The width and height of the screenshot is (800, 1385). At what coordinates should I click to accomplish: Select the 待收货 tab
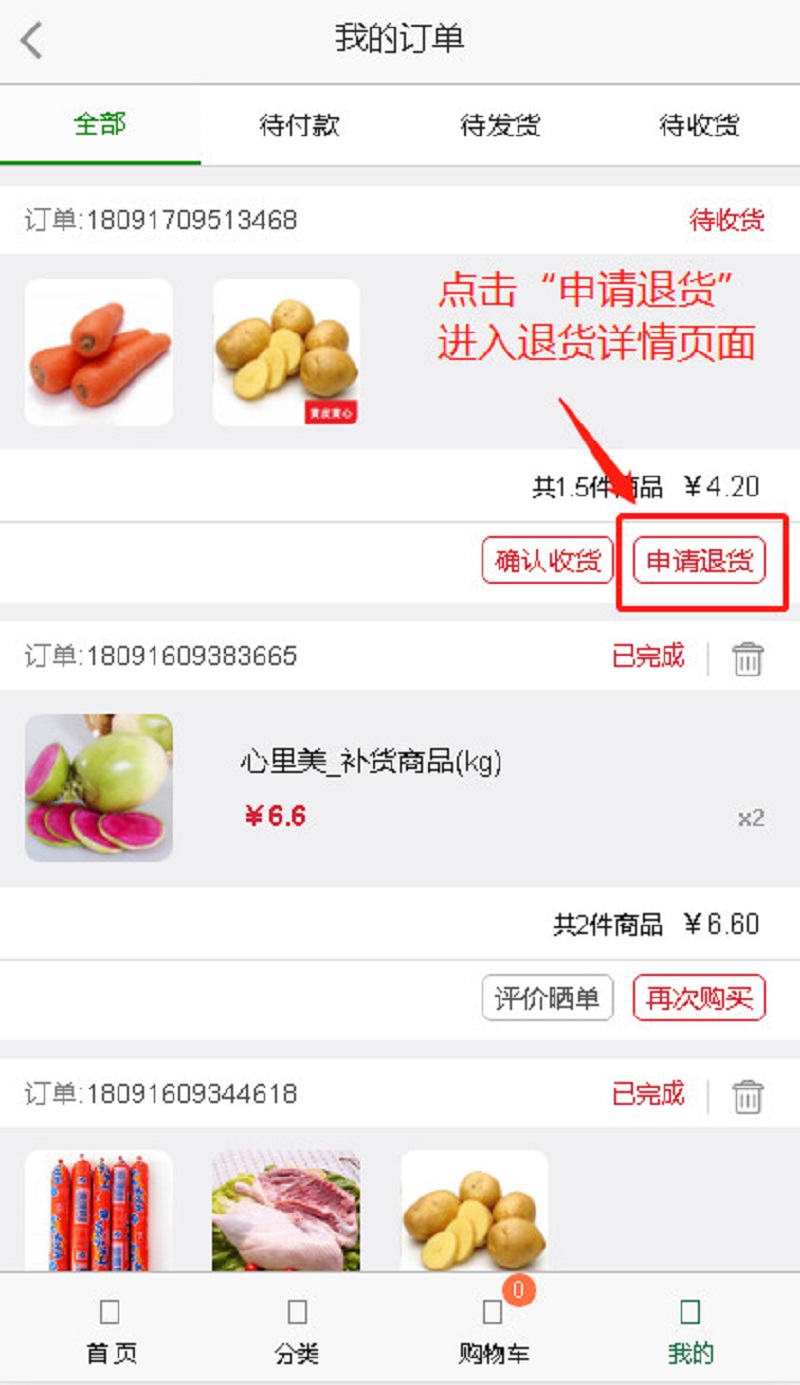tap(700, 125)
